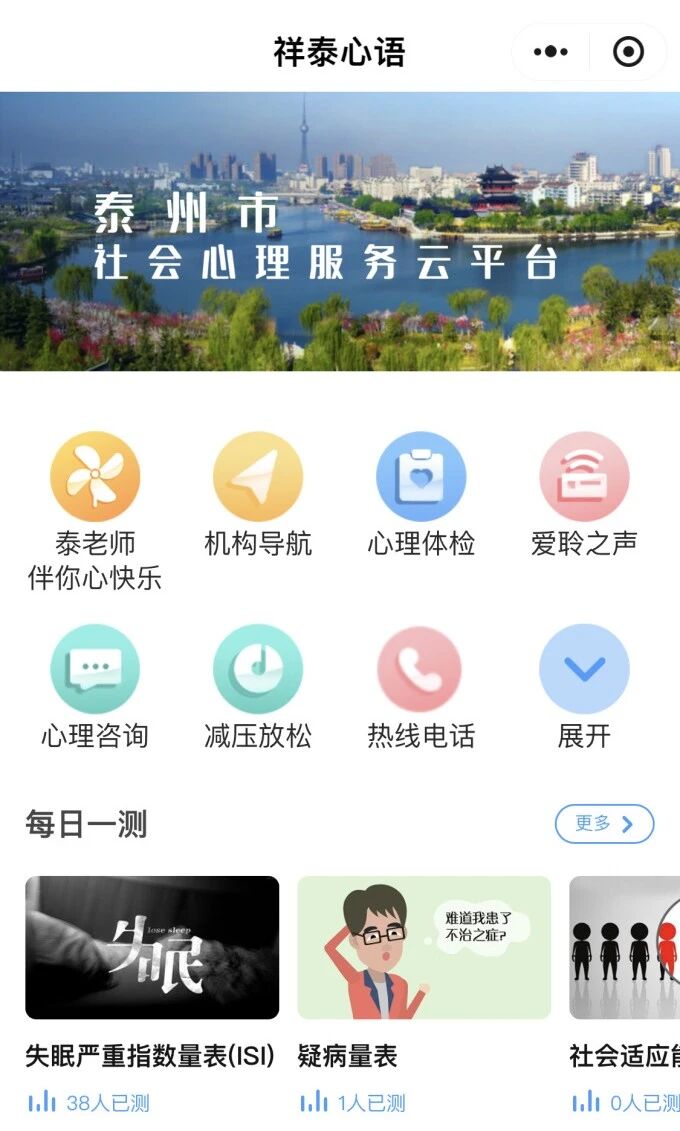Open the mini program more options menu
This screenshot has height=1131, width=680.
pos(551,52)
